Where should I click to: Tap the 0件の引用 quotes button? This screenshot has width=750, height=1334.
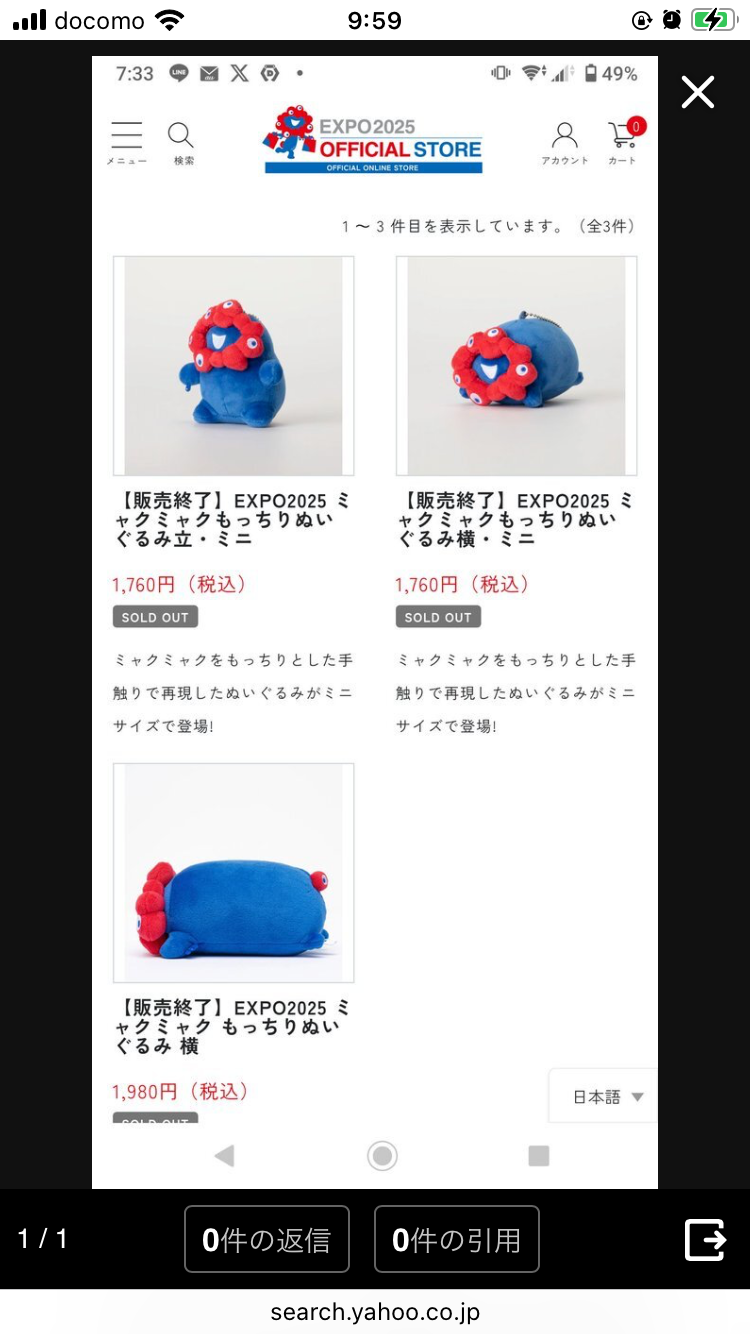[456, 1239]
